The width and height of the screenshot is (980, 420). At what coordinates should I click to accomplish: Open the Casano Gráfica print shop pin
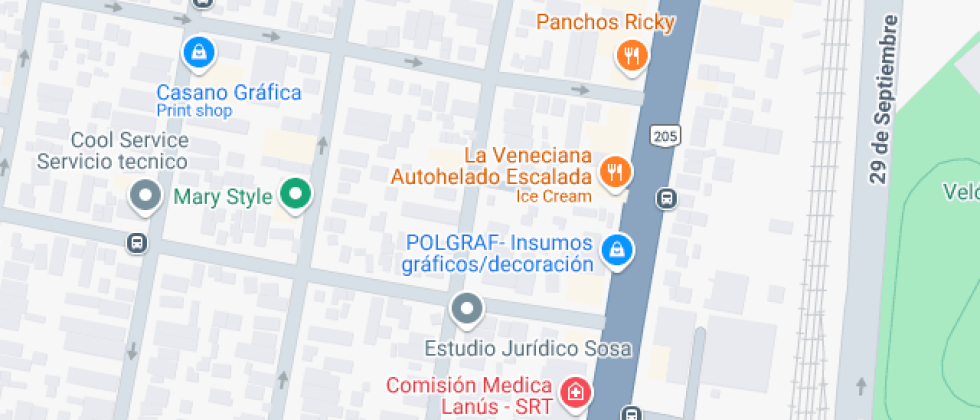(200, 50)
